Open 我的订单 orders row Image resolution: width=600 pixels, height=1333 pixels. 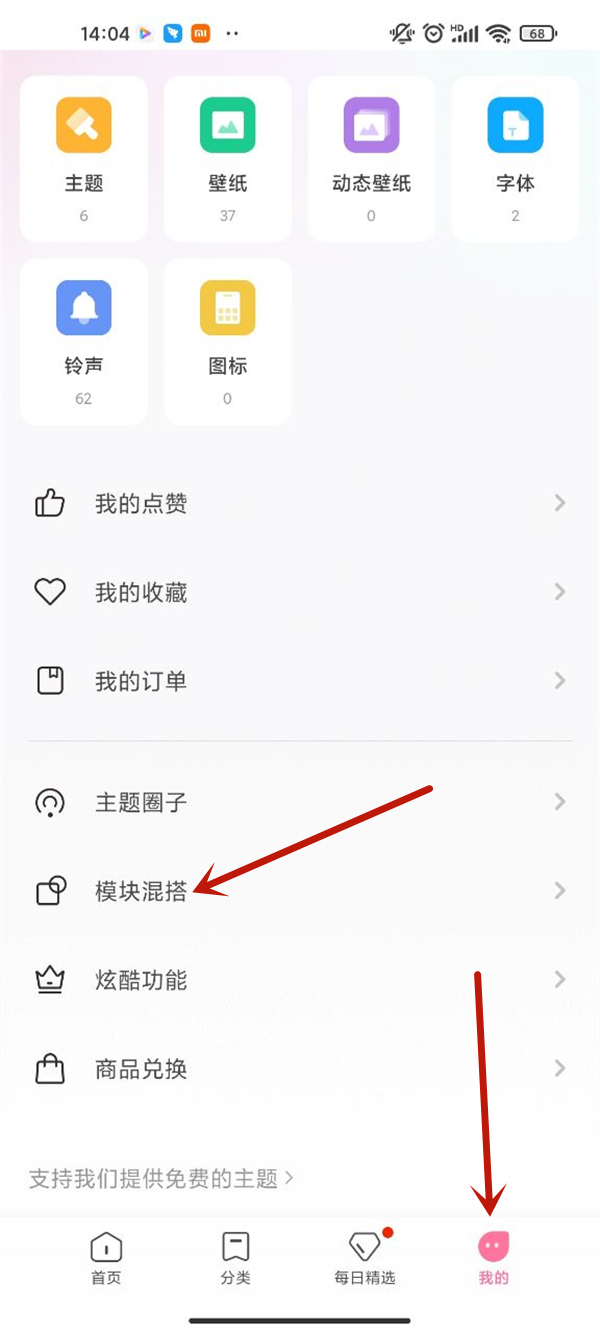click(x=300, y=682)
